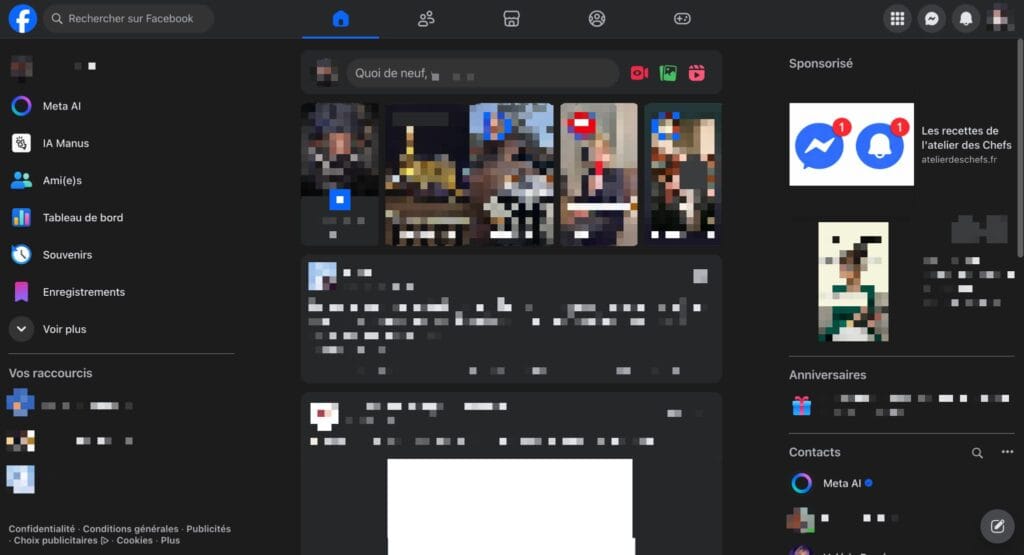Open the Rechercher sur Facebook search box

[130, 18]
